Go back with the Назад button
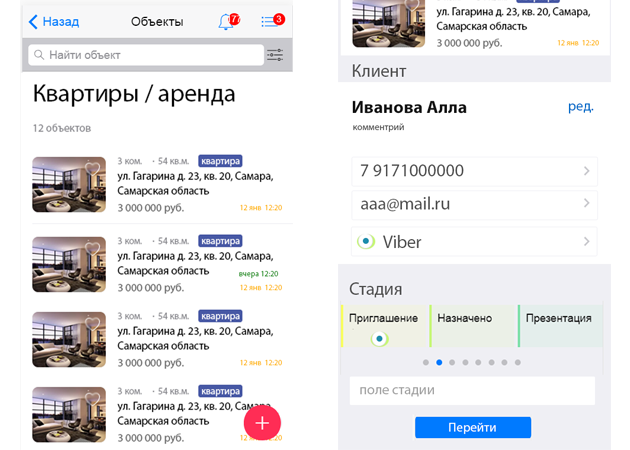 tap(54, 21)
